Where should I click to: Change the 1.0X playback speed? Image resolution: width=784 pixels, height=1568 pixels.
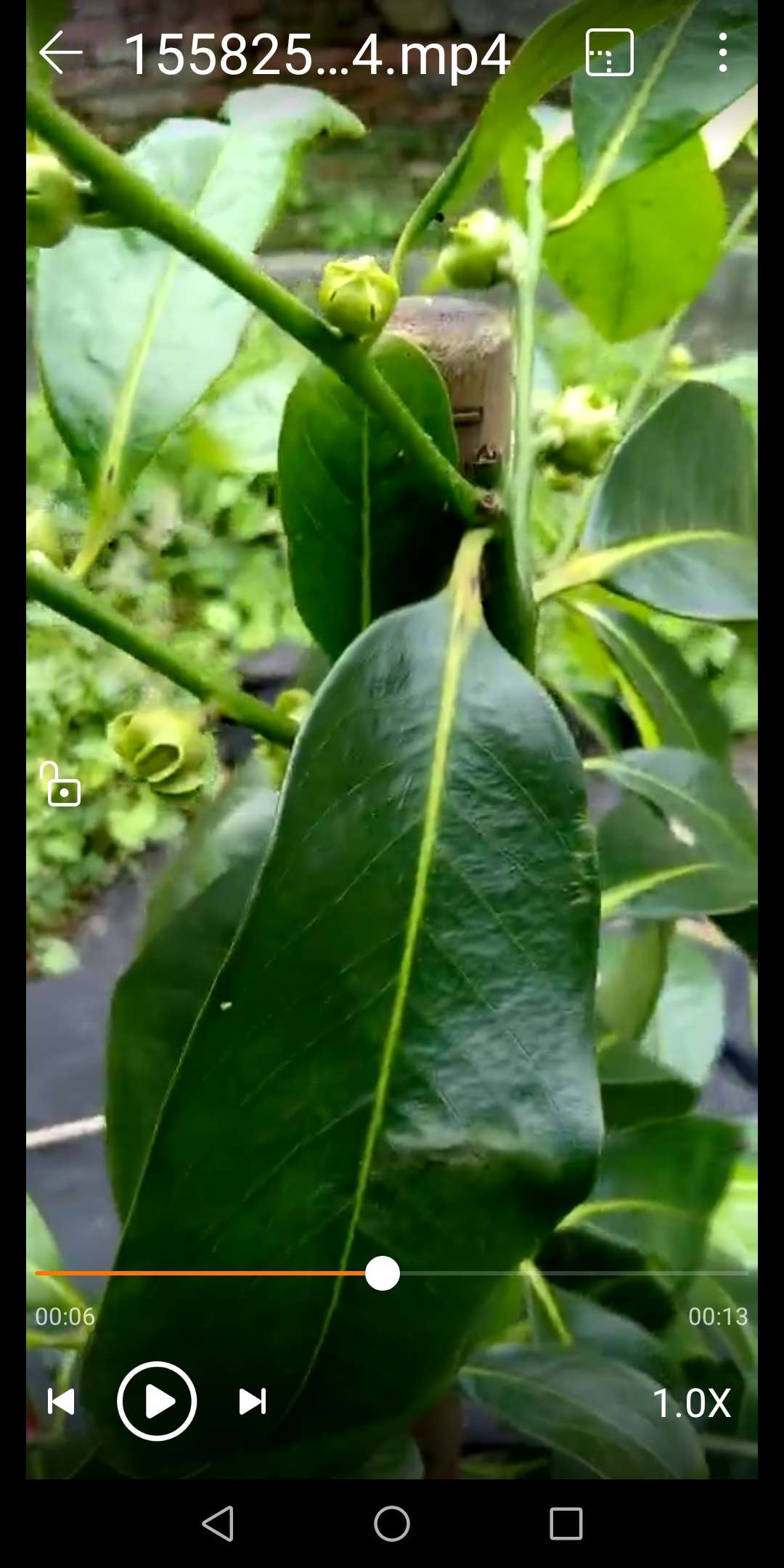click(690, 1402)
